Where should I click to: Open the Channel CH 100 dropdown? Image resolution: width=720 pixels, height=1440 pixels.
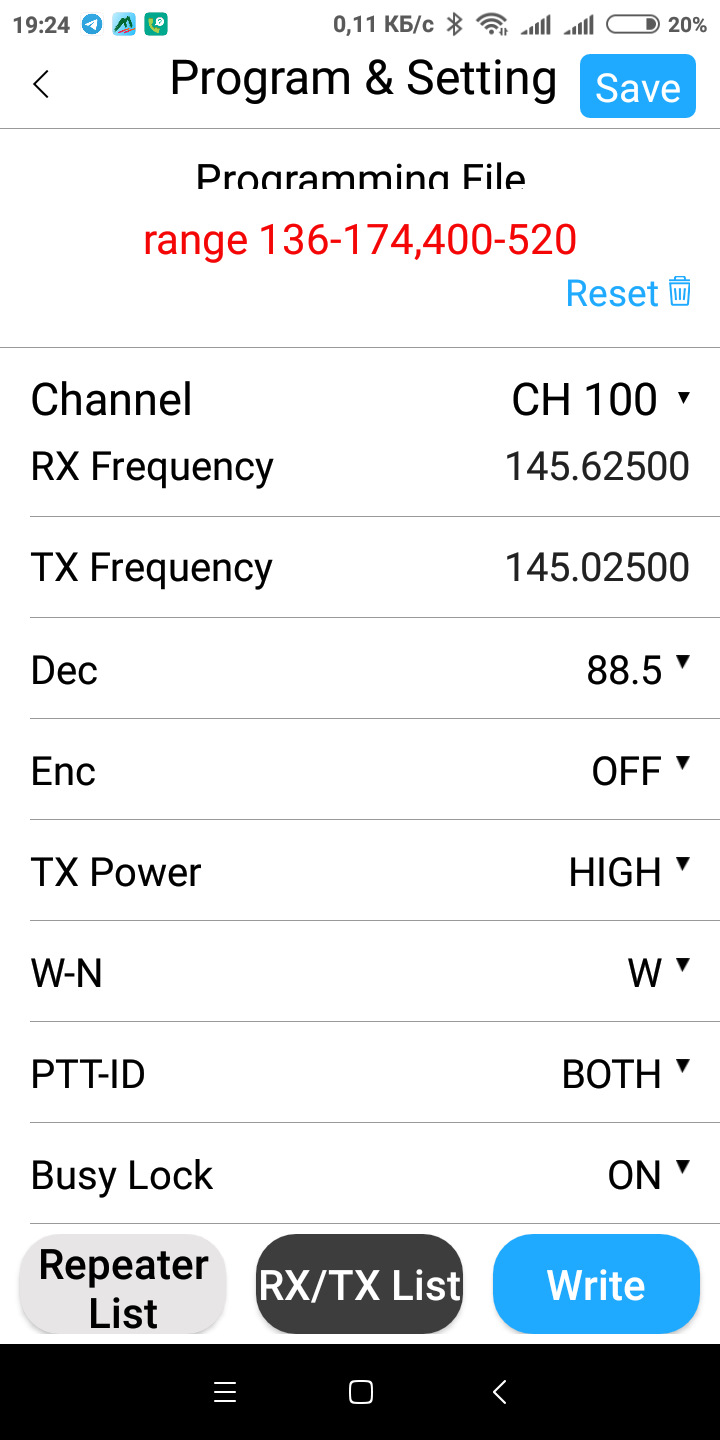[601, 400]
